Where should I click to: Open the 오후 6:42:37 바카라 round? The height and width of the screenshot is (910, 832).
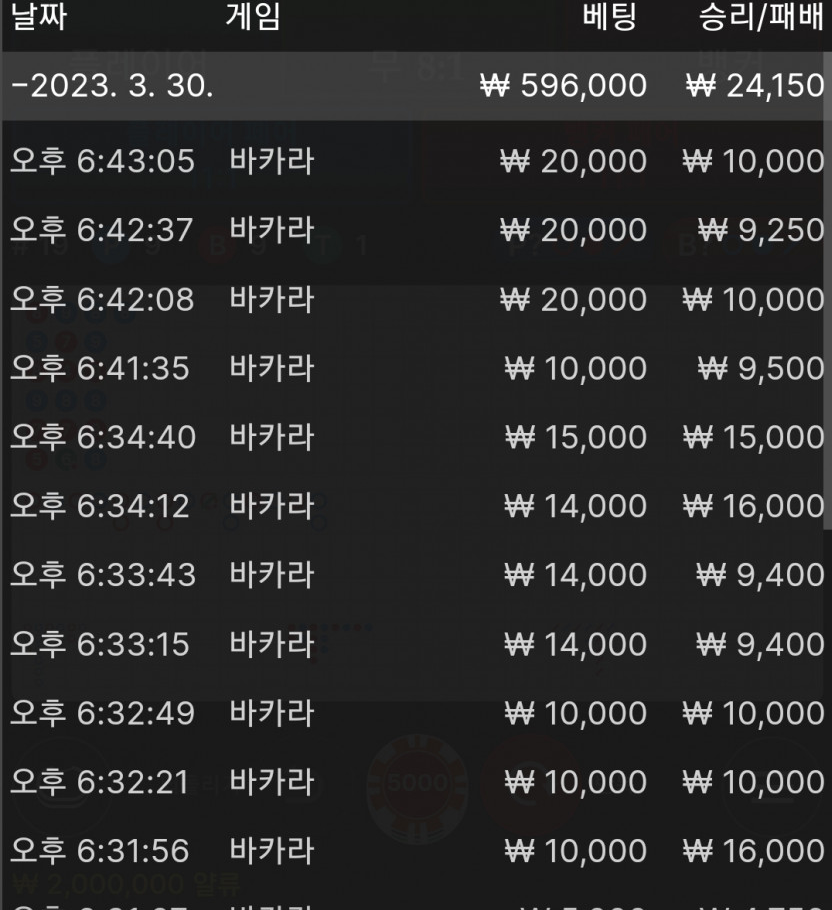(x=415, y=230)
